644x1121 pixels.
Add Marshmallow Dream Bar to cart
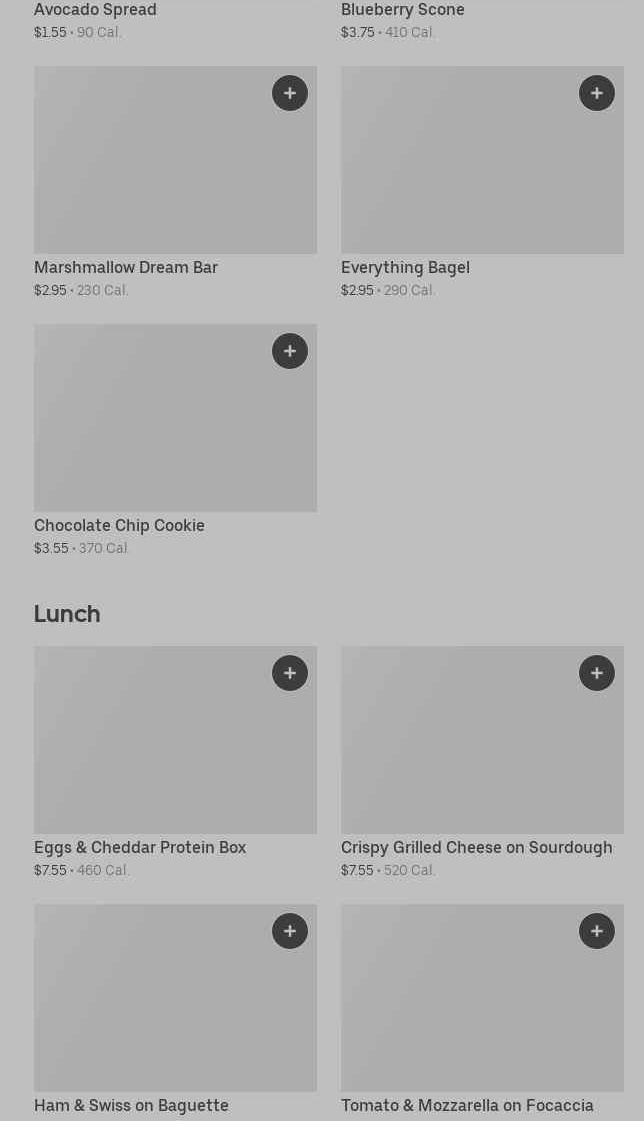tap(290, 93)
